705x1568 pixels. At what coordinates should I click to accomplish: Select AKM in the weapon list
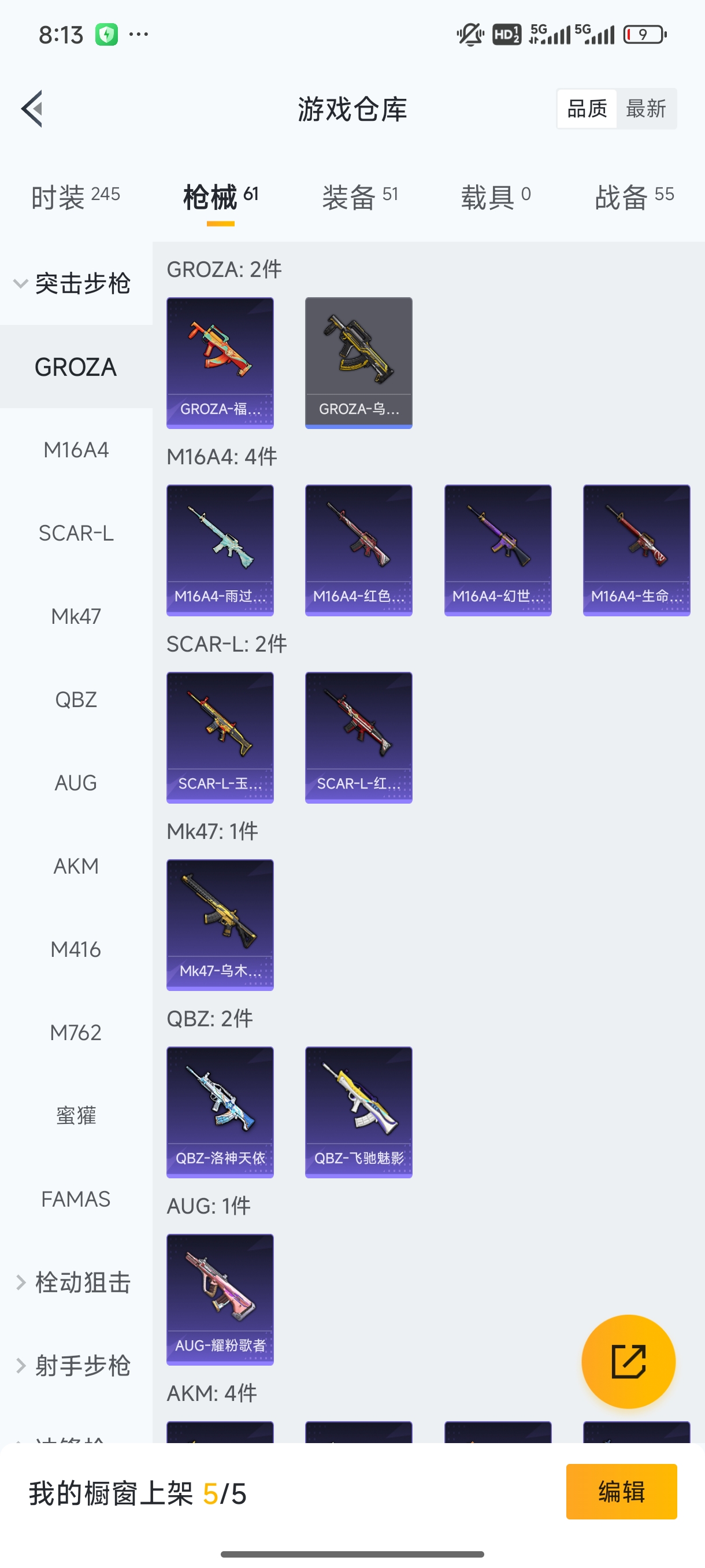76,866
